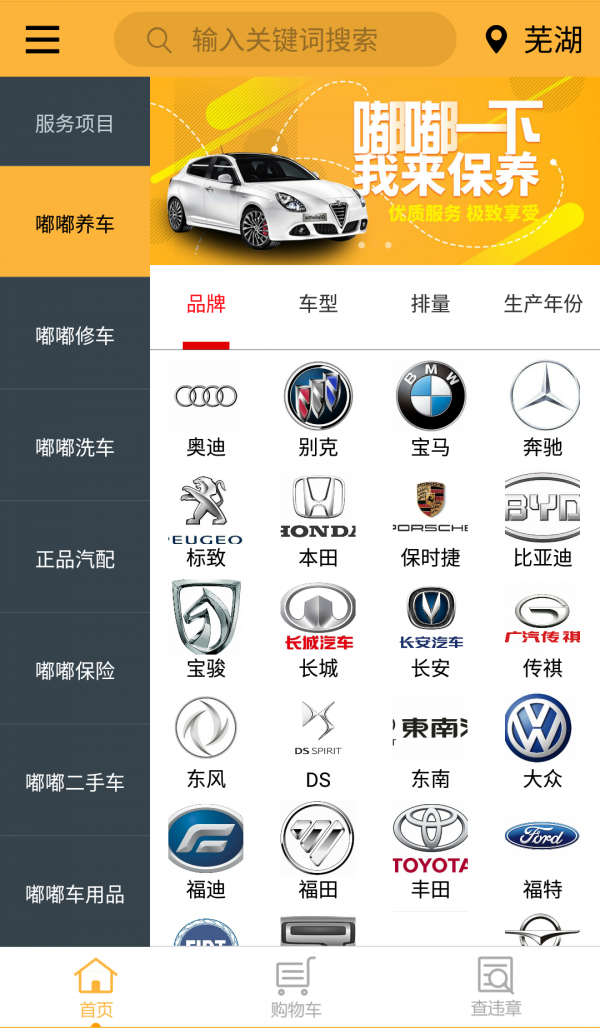Image resolution: width=600 pixels, height=1028 pixels.
Task: Select 宝马 brand logo
Action: click(431, 410)
